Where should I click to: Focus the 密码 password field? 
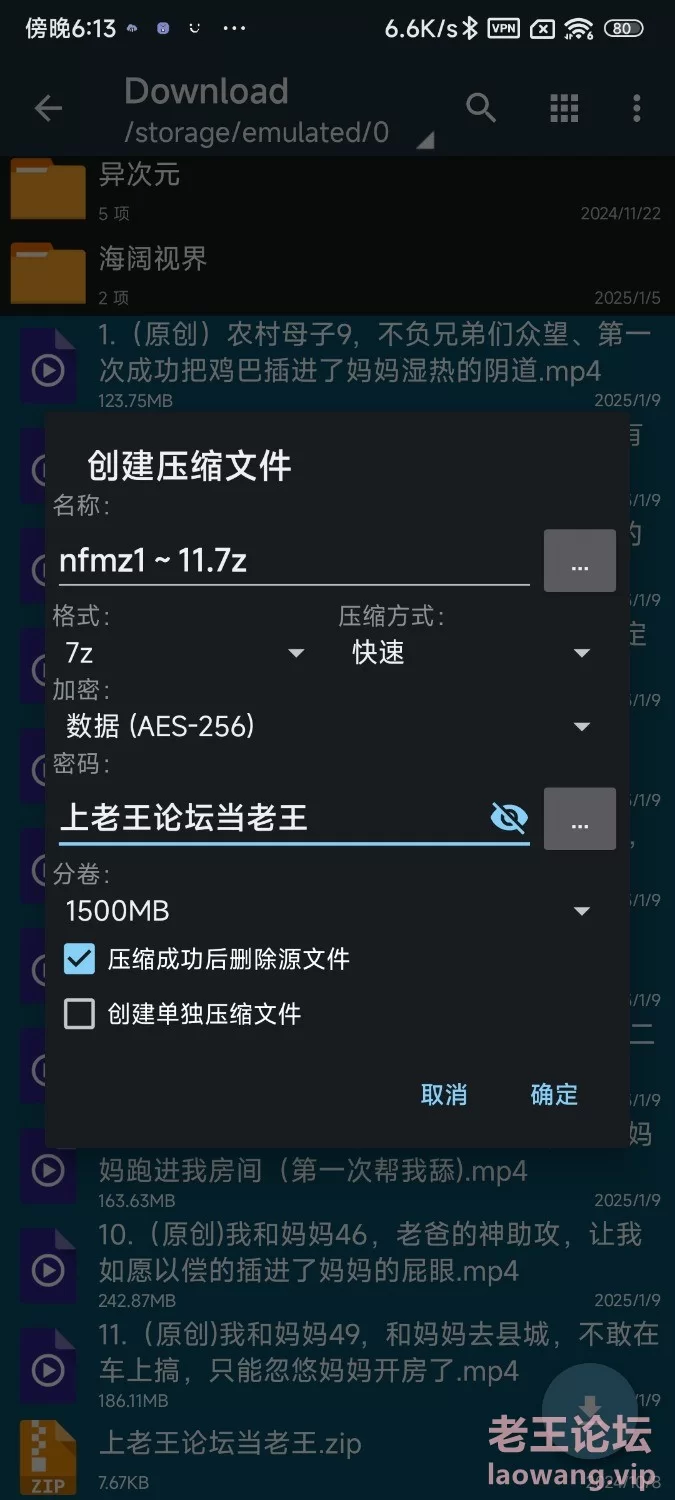click(x=270, y=818)
